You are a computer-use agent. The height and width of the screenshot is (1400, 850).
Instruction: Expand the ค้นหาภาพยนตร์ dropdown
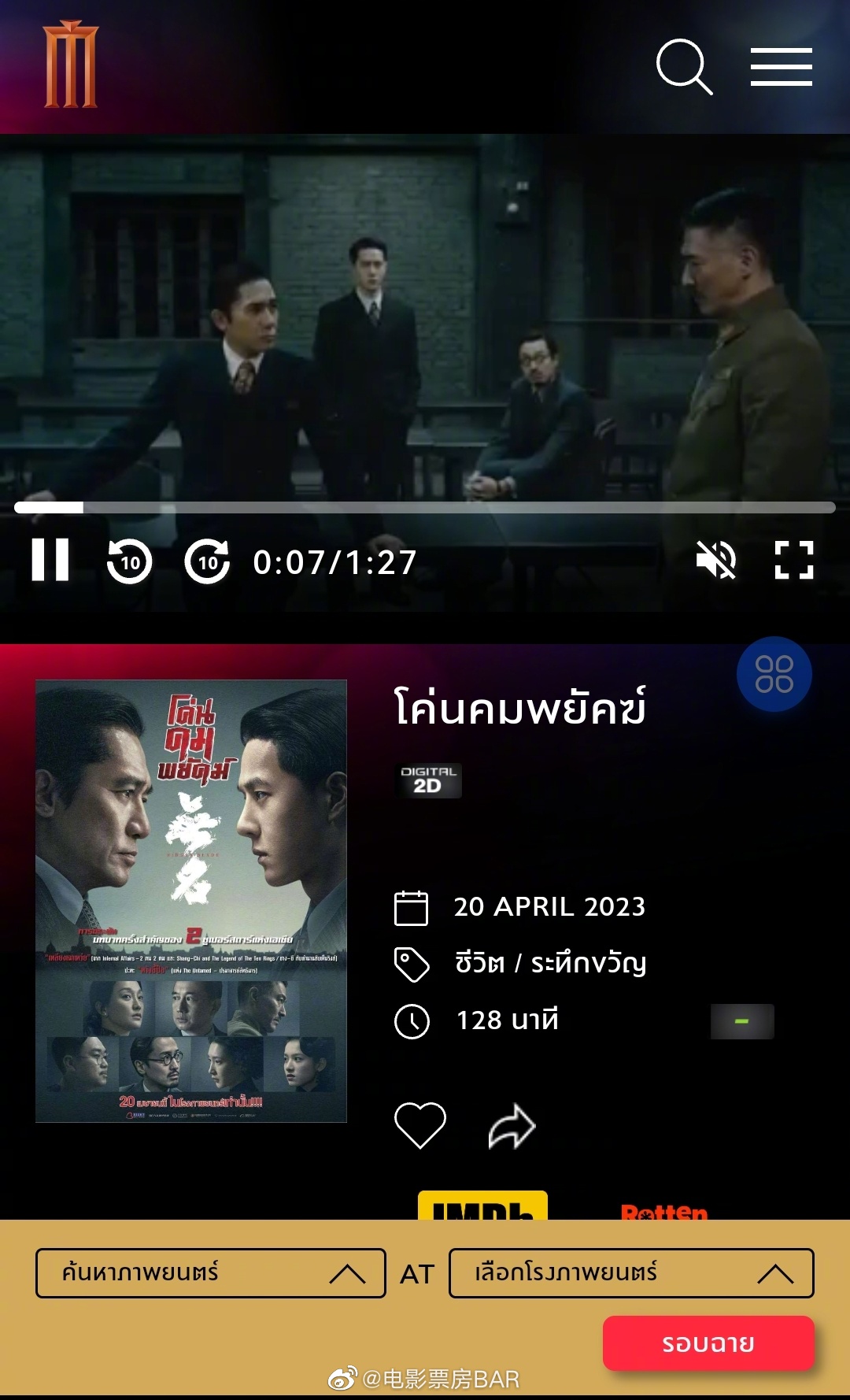pyautogui.click(x=210, y=1273)
